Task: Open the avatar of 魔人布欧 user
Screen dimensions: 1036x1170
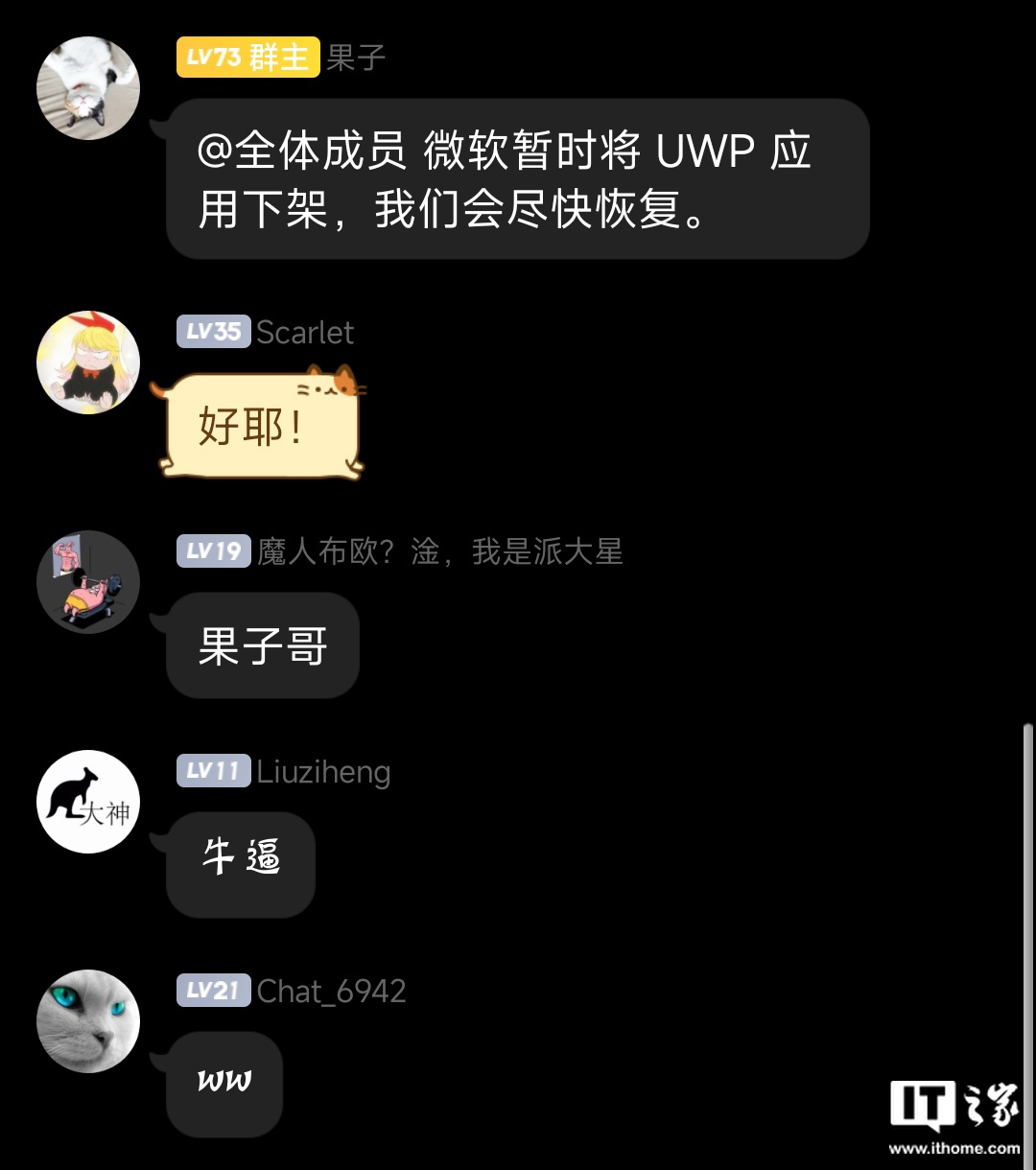Action: (88, 582)
